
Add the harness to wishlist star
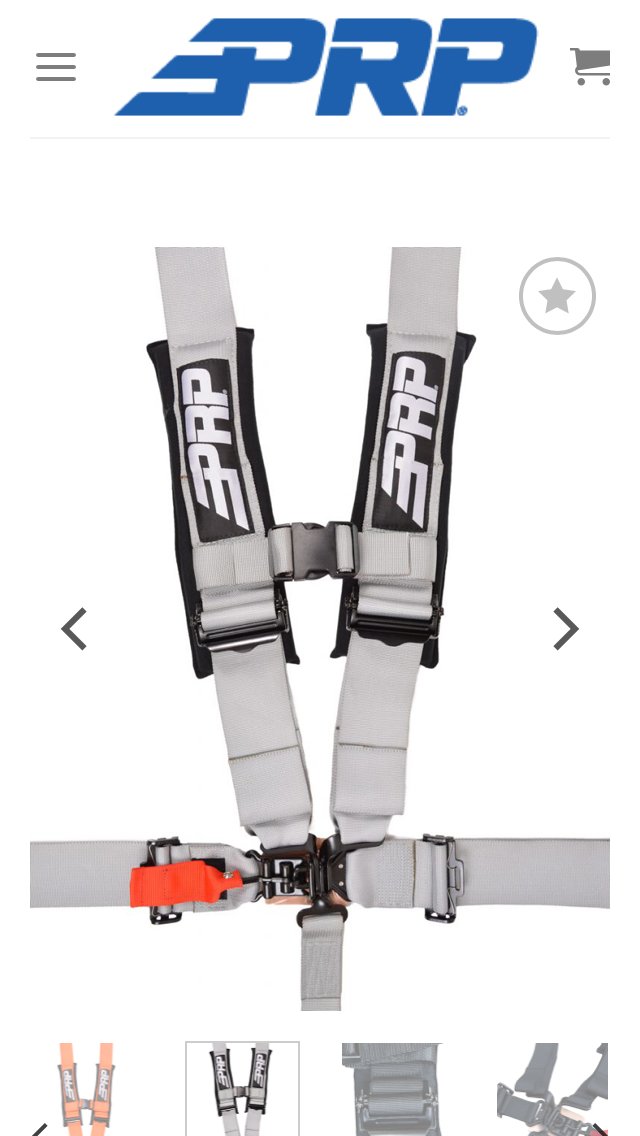coord(557,296)
